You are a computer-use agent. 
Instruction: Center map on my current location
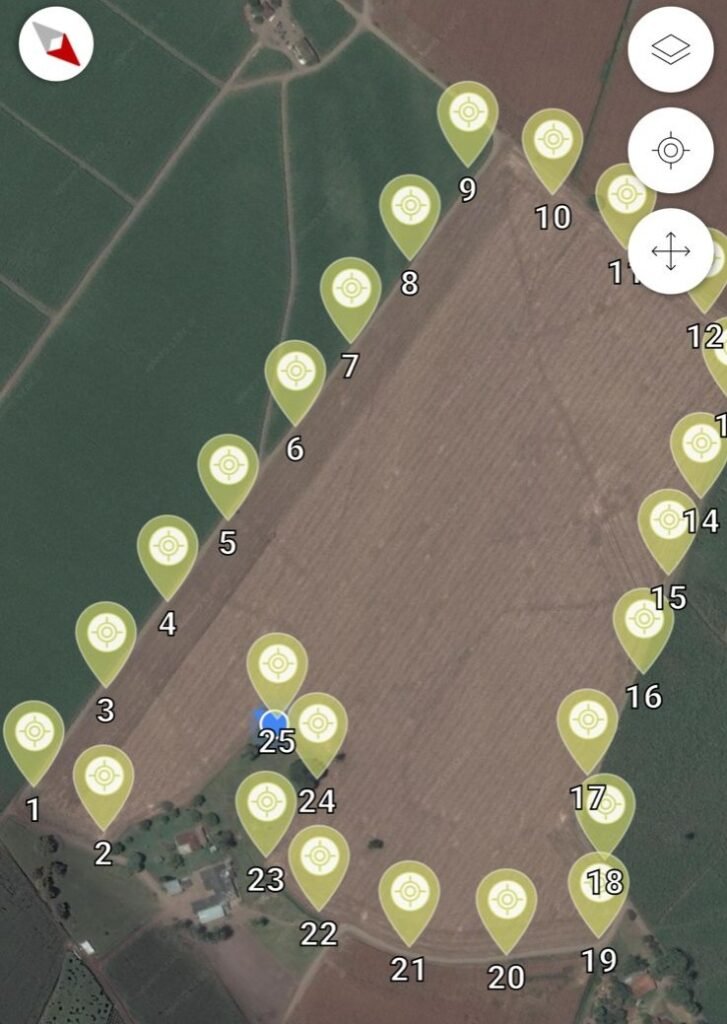670,150
